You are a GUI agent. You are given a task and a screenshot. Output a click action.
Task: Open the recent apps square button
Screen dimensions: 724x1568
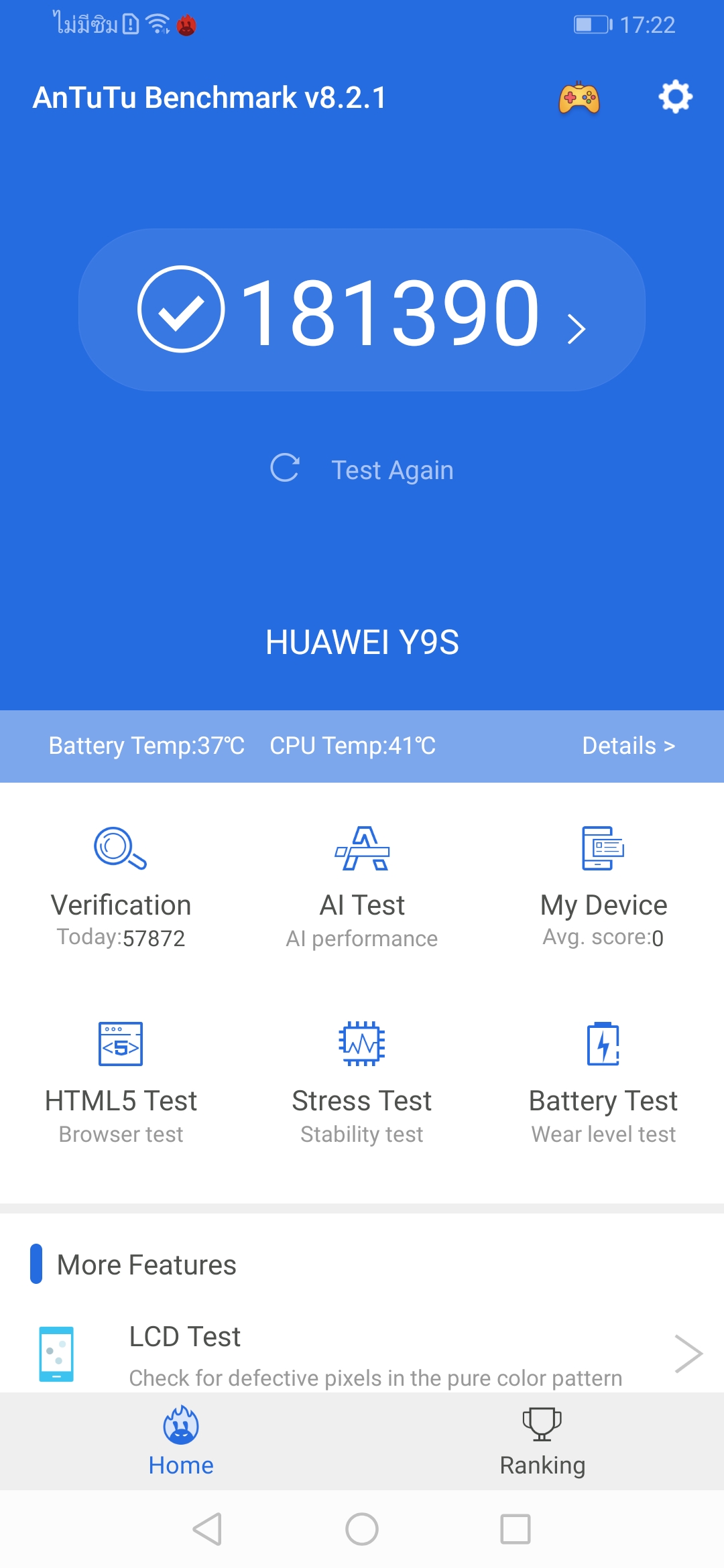[x=516, y=1529]
